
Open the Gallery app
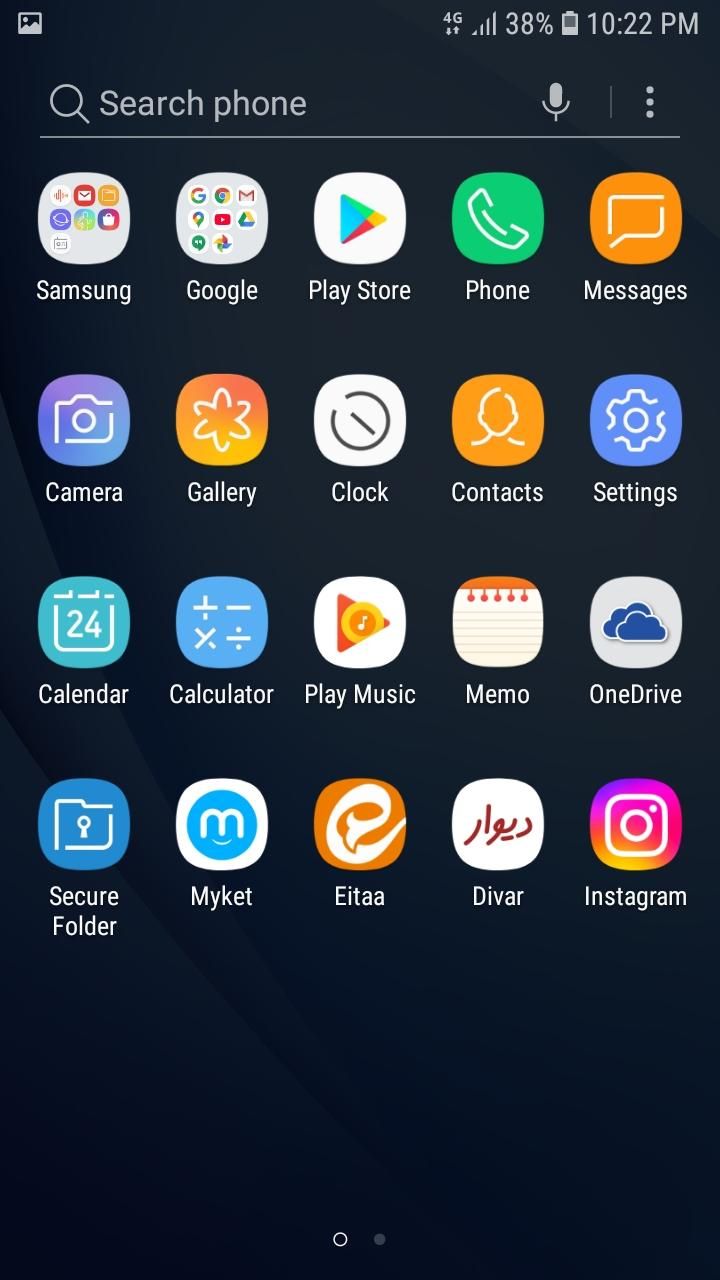click(222, 421)
